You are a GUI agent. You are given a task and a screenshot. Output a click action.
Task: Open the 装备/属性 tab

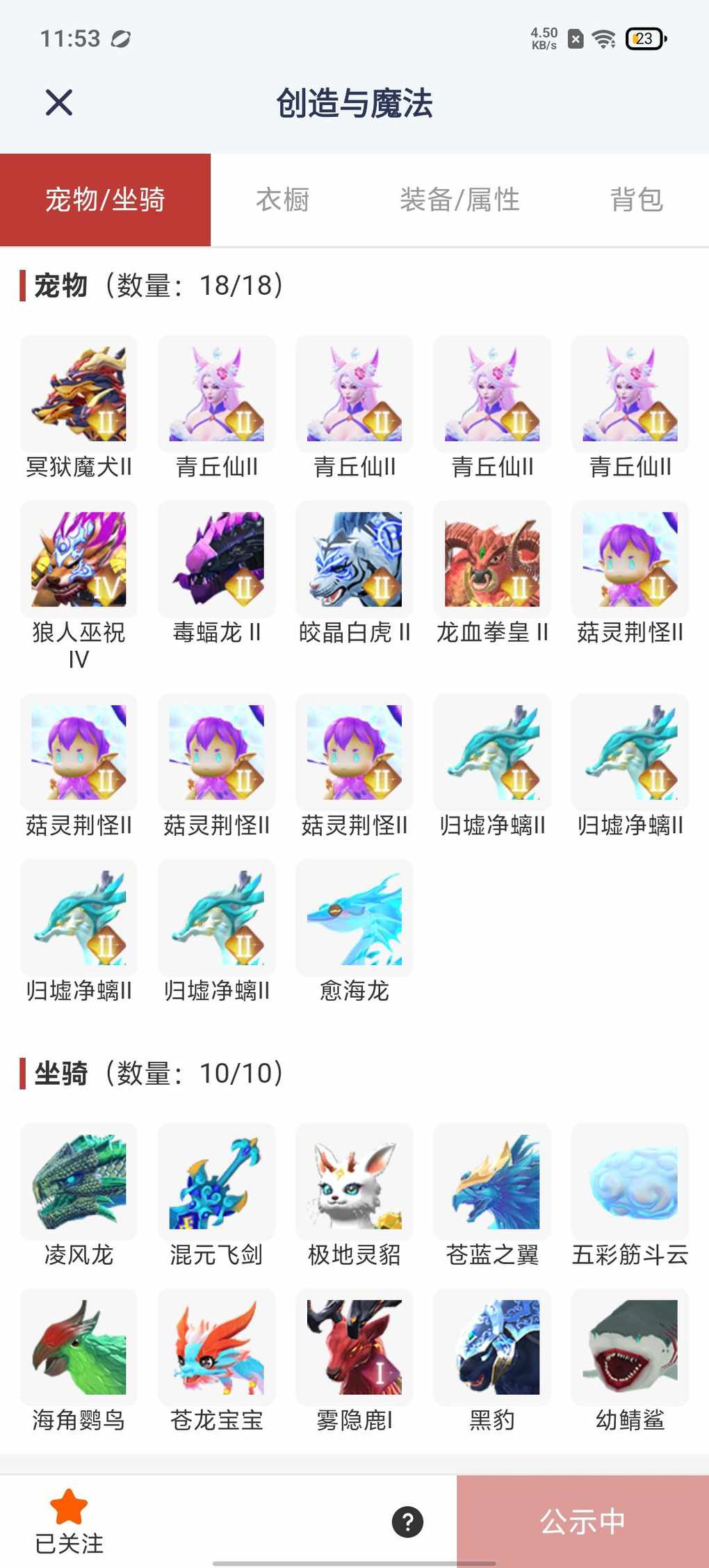tap(459, 200)
